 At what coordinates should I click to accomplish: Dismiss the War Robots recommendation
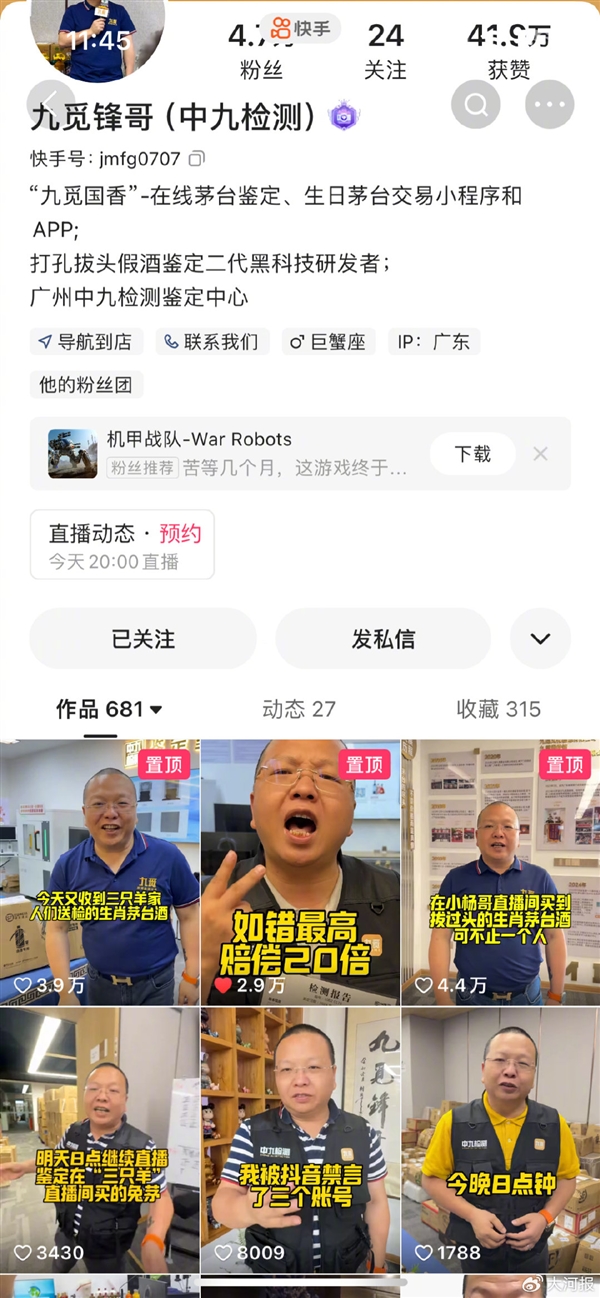click(x=540, y=454)
